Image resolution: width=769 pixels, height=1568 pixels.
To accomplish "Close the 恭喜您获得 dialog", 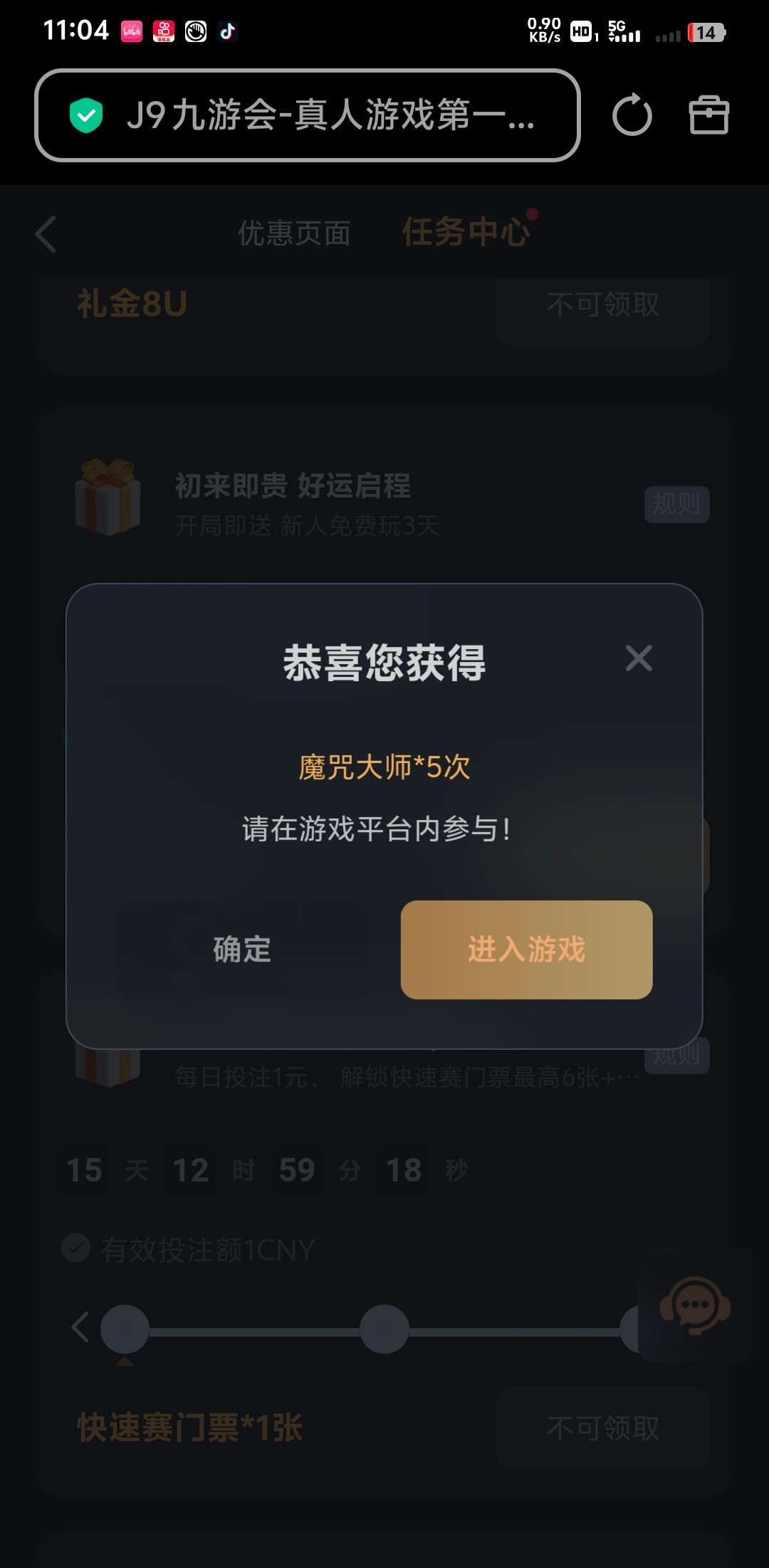I will (638, 658).
